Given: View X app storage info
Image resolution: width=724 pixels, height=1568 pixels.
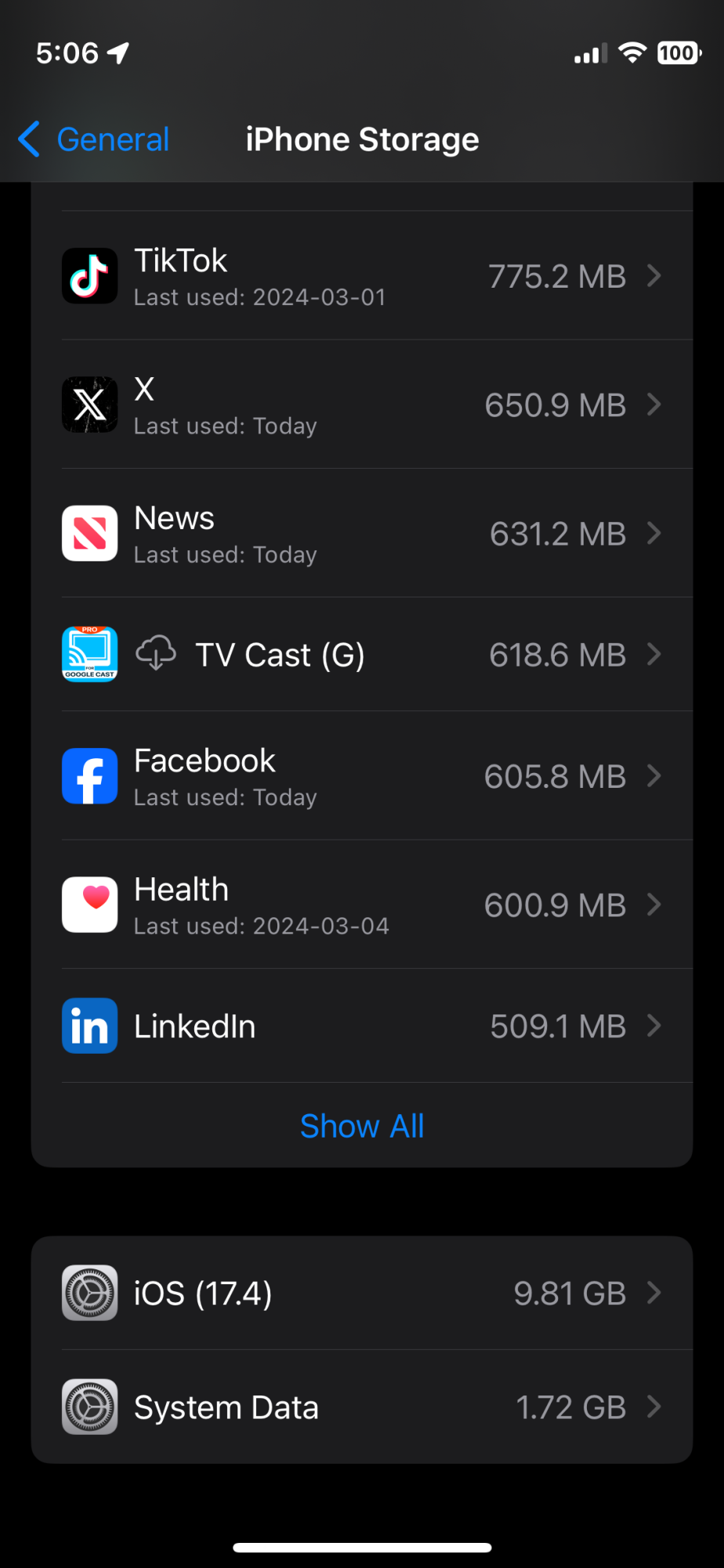Looking at the screenshot, I should [x=361, y=405].
